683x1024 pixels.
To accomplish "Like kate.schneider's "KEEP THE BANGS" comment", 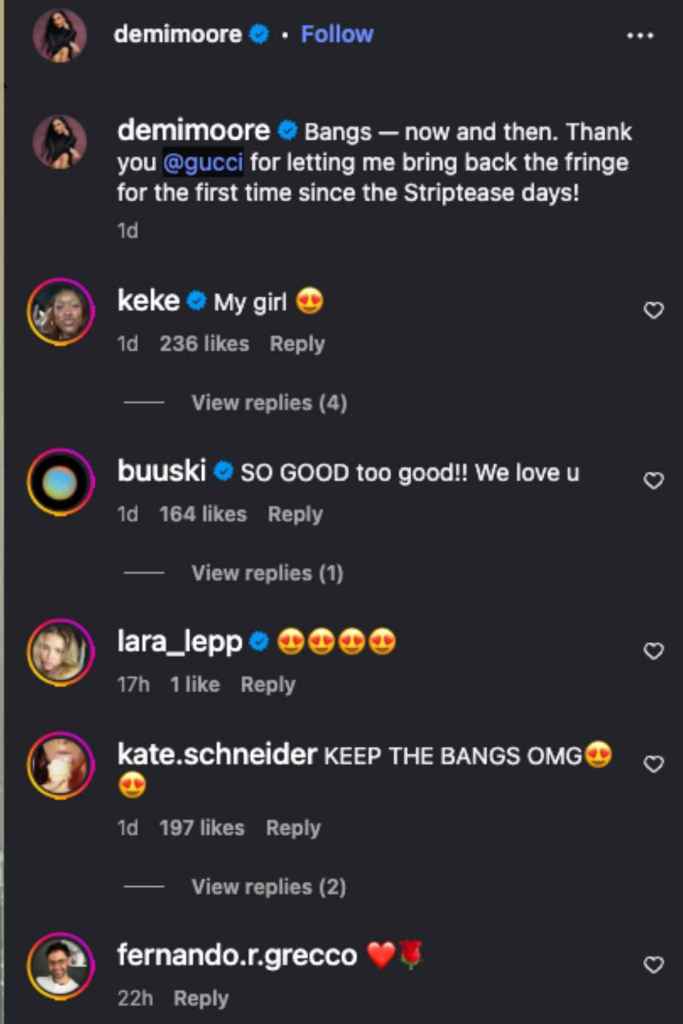I will click(653, 764).
